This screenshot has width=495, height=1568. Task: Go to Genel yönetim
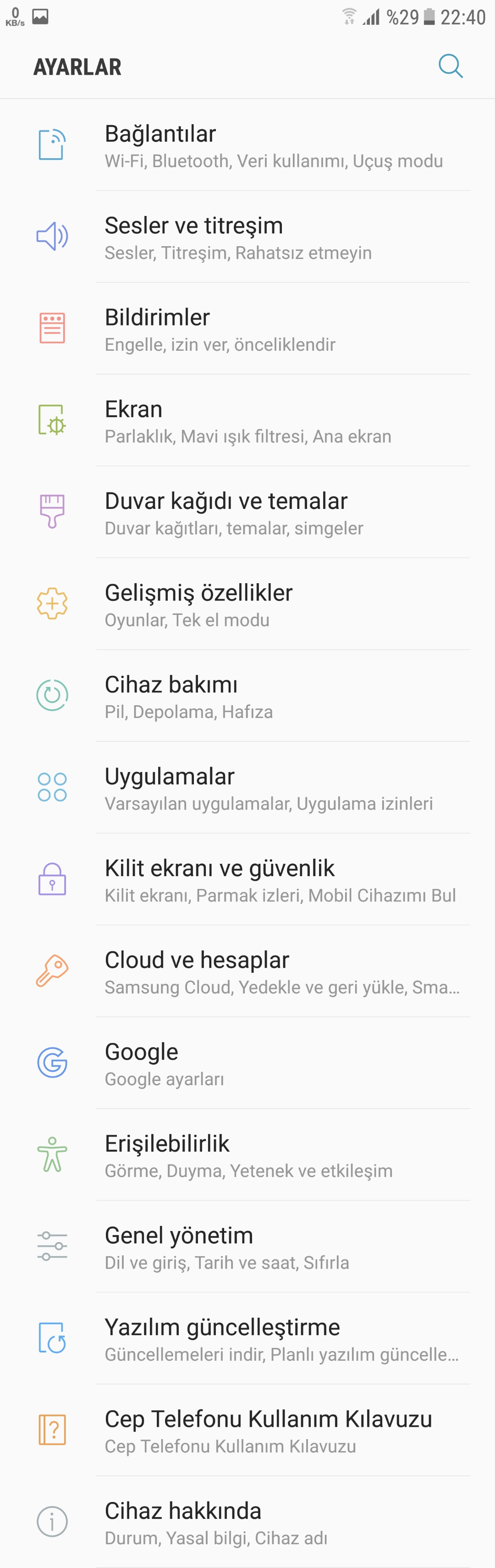[x=247, y=1248]
